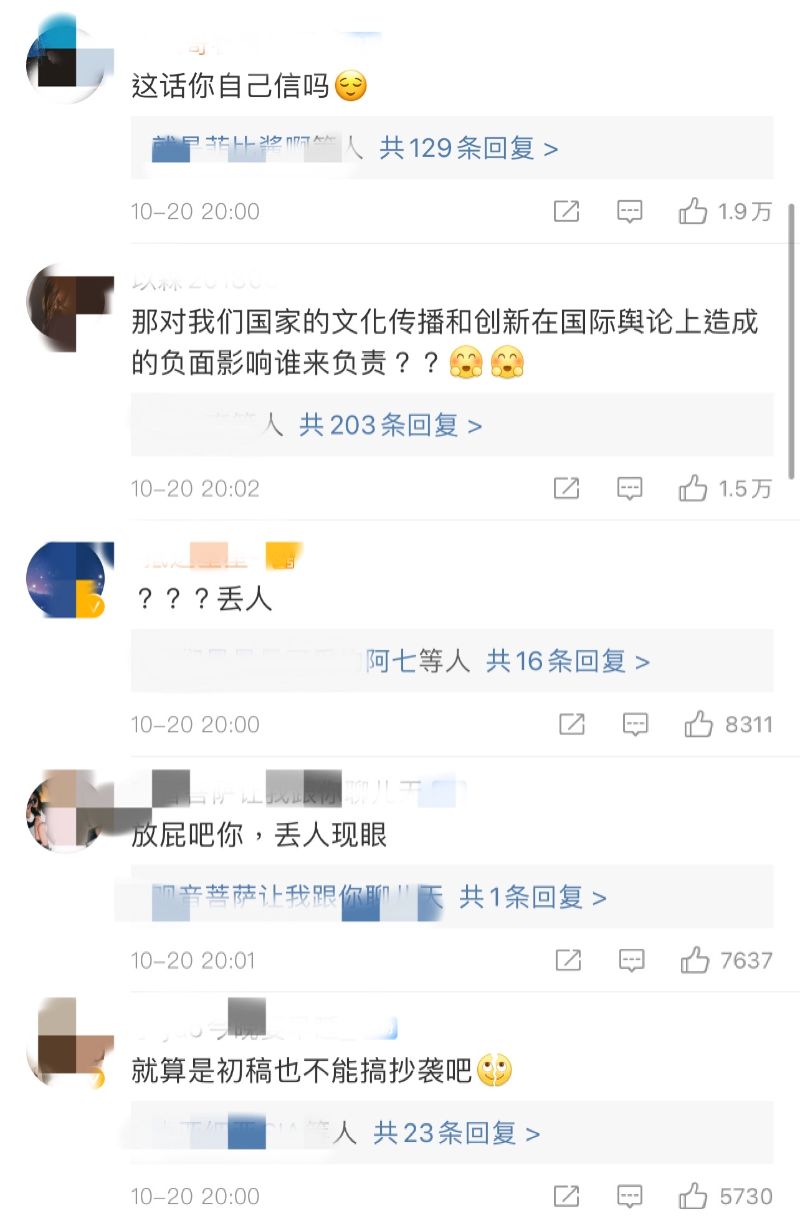
Task: Share the comment "这话你自己信吗"
Action: point(567,211)
